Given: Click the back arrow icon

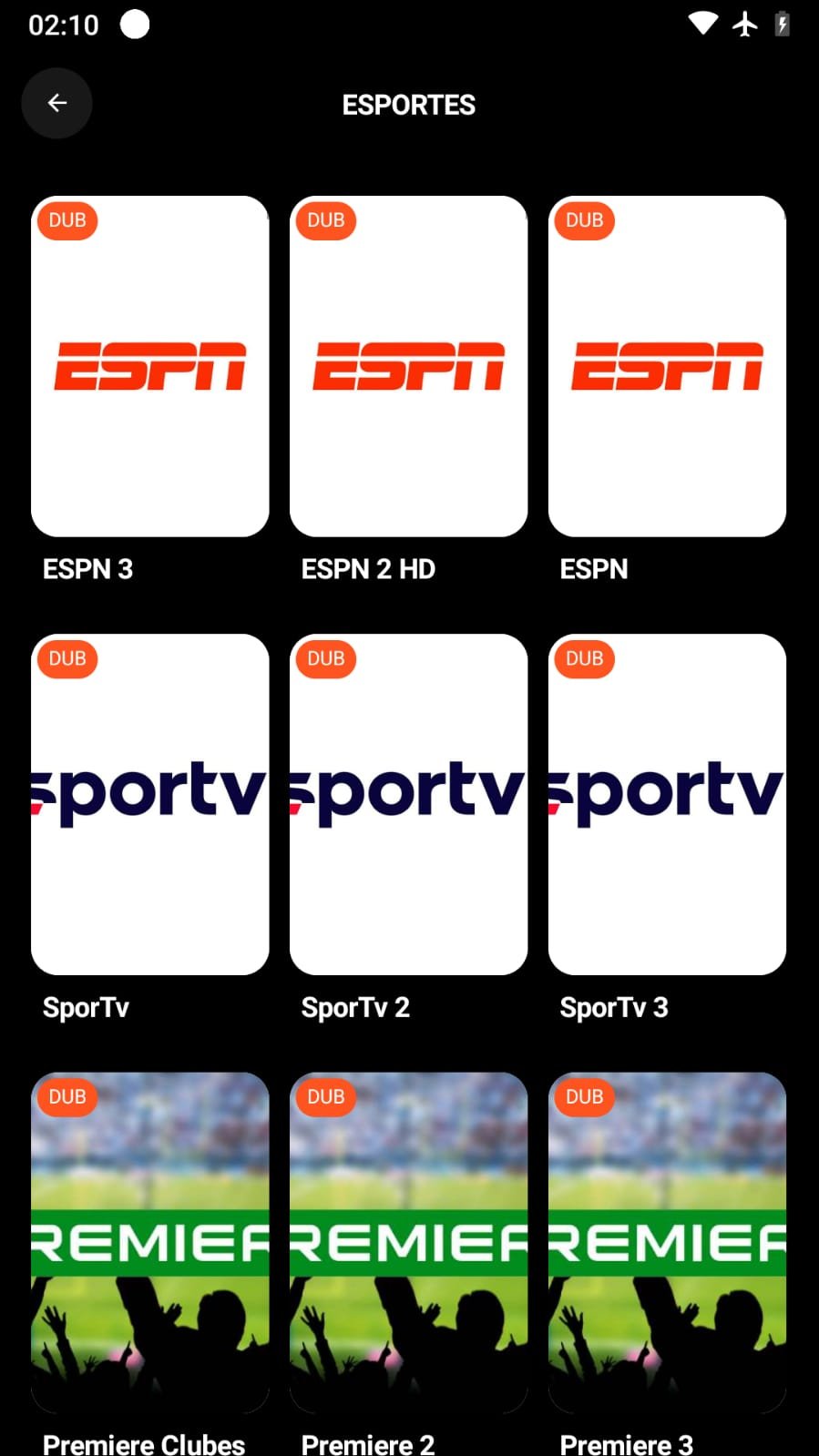Looking at the screenshot, I should pos(56,103).
